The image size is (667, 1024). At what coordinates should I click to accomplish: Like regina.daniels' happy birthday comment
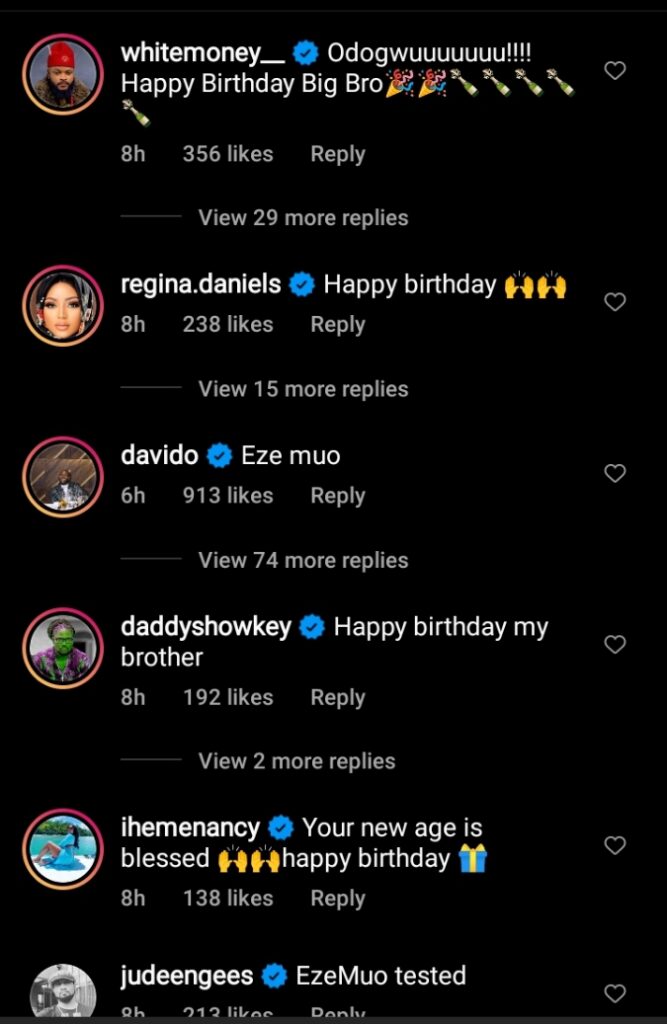coord(616,302)
